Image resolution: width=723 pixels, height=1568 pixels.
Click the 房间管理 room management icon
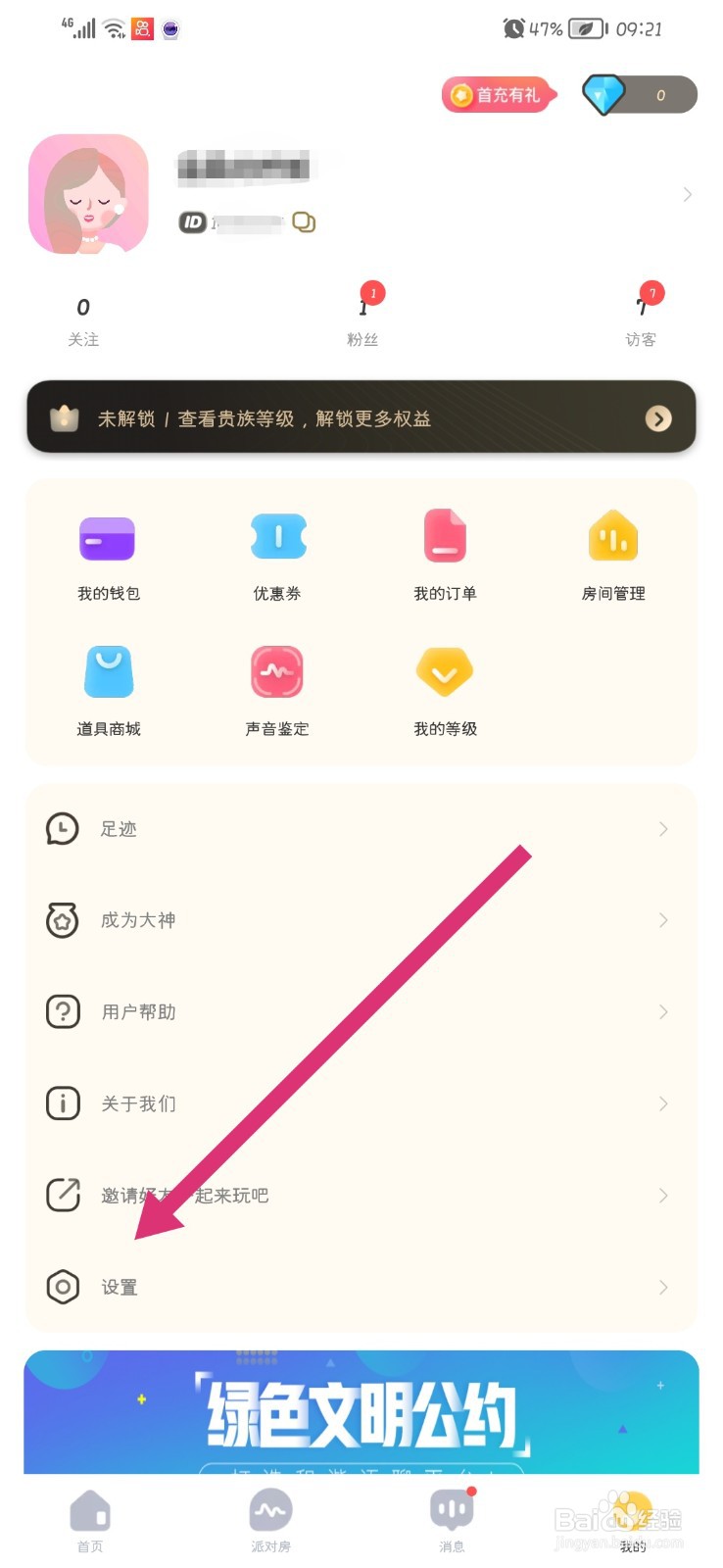[x=612, y=537]
